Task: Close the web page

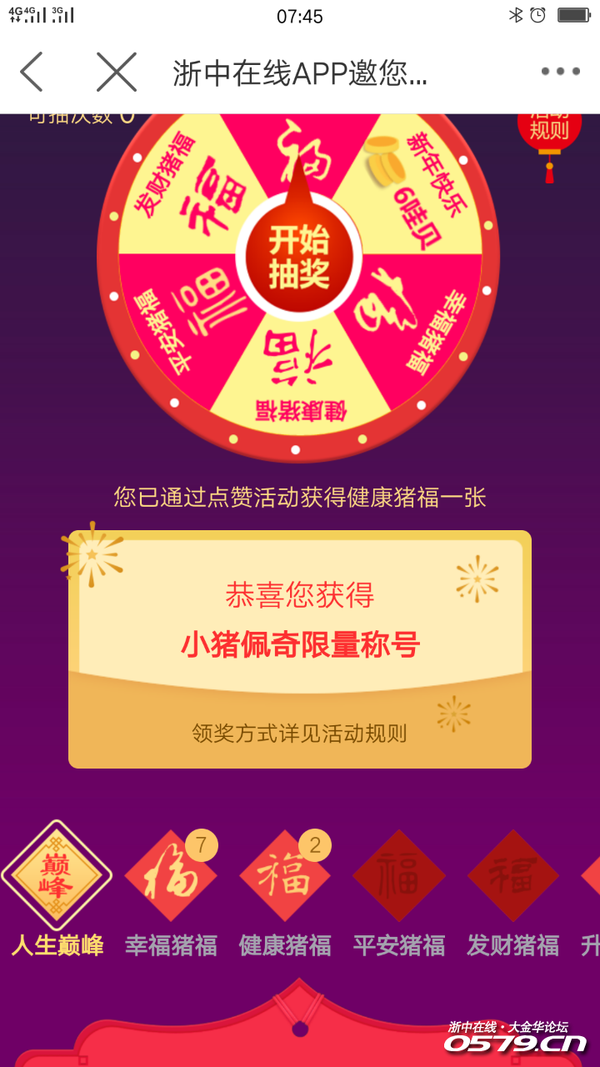Action: pos(116,72)
